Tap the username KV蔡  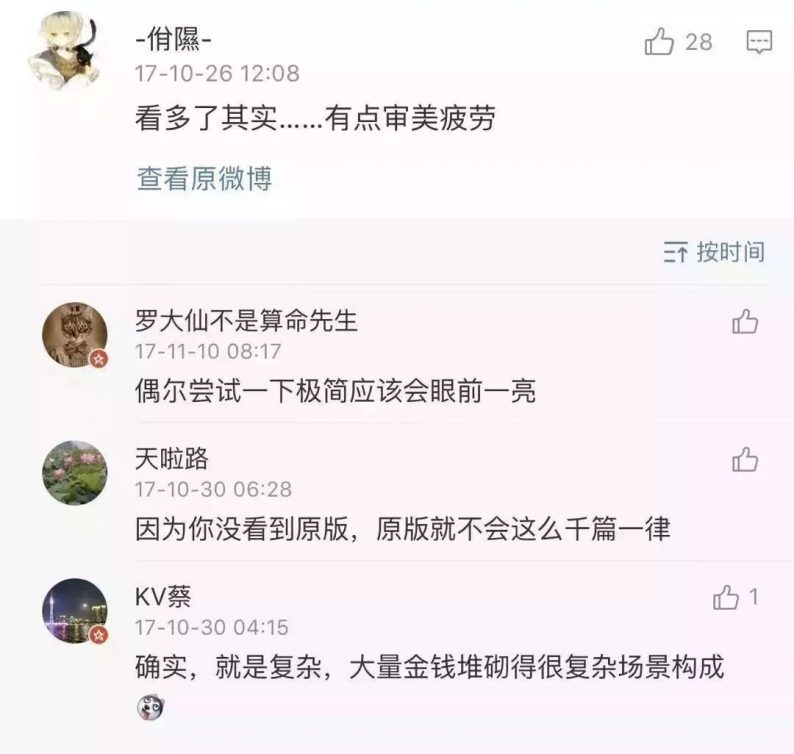click(163, 597)
